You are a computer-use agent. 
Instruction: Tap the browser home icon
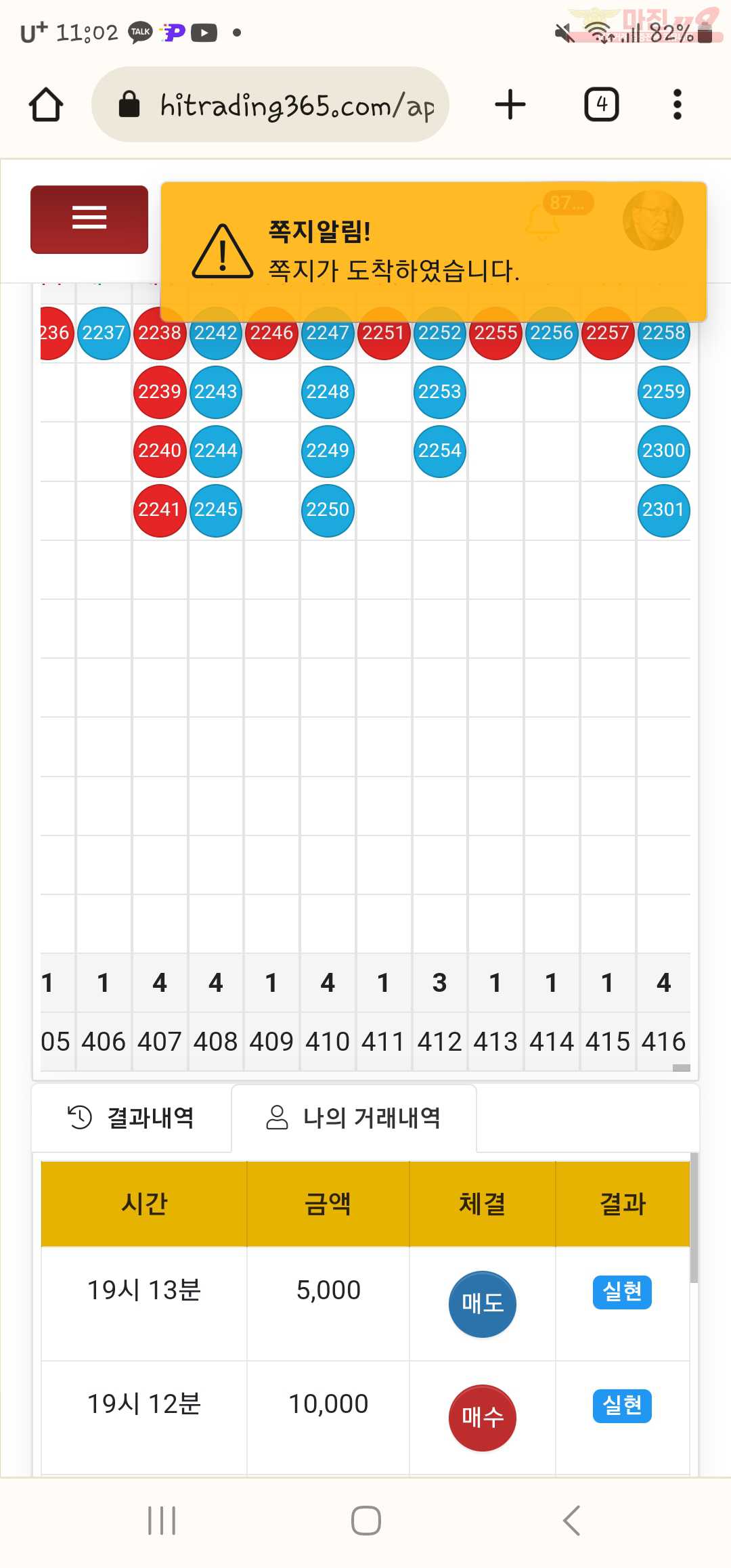(x=46, y=105)
